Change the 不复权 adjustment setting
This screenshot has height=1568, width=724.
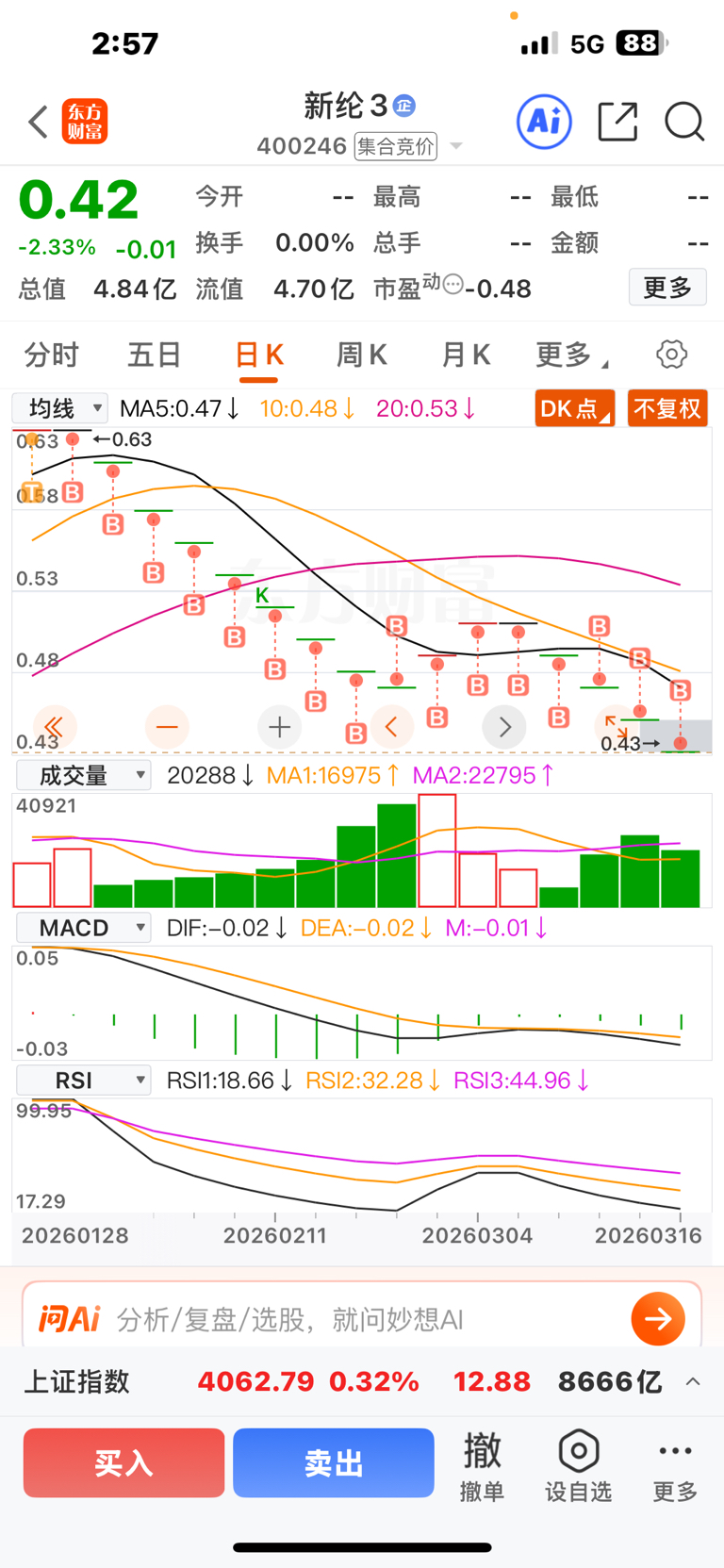667,408
